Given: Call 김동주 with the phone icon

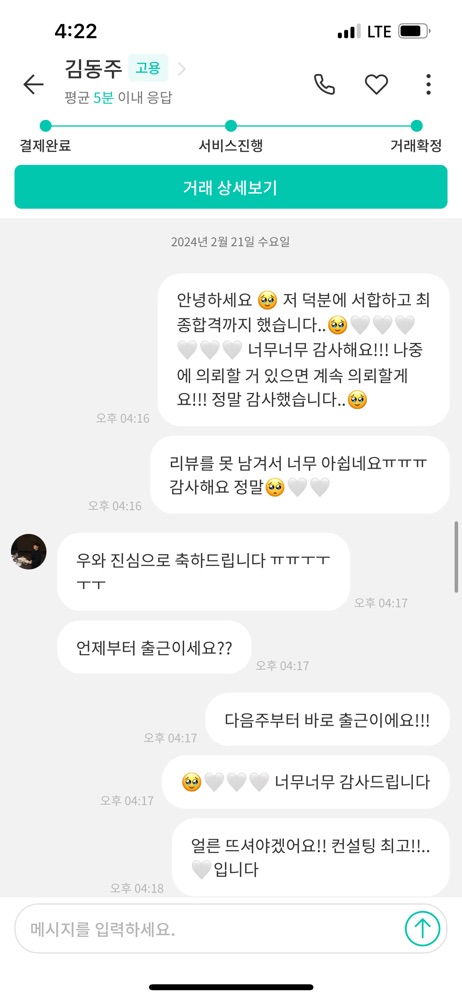Looking at the screenshot, I should point(324,84).
